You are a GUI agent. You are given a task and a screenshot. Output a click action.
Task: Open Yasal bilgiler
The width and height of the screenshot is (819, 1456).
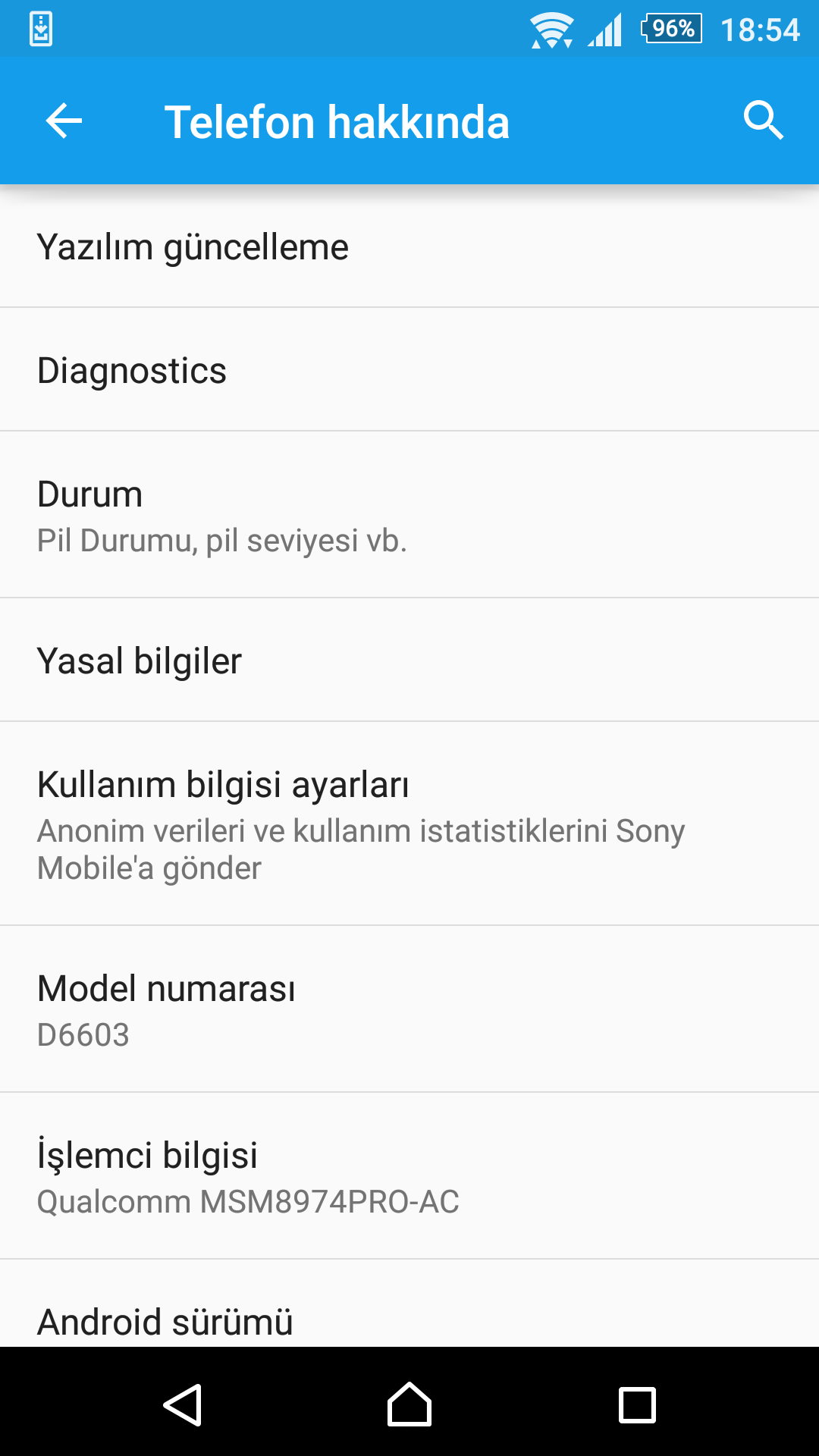[x=409, y=661]
